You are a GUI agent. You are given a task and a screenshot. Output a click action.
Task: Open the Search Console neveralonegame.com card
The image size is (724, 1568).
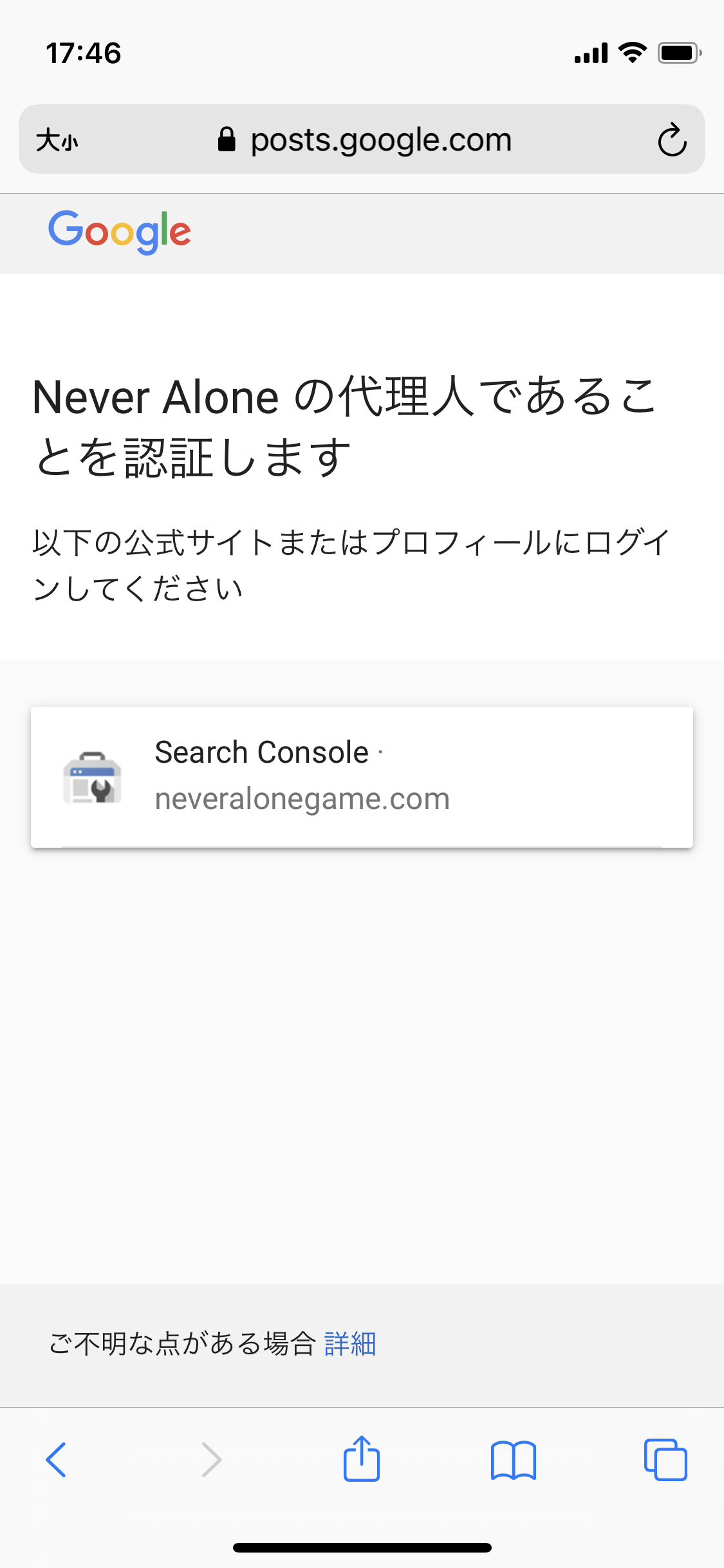(362, 776)
